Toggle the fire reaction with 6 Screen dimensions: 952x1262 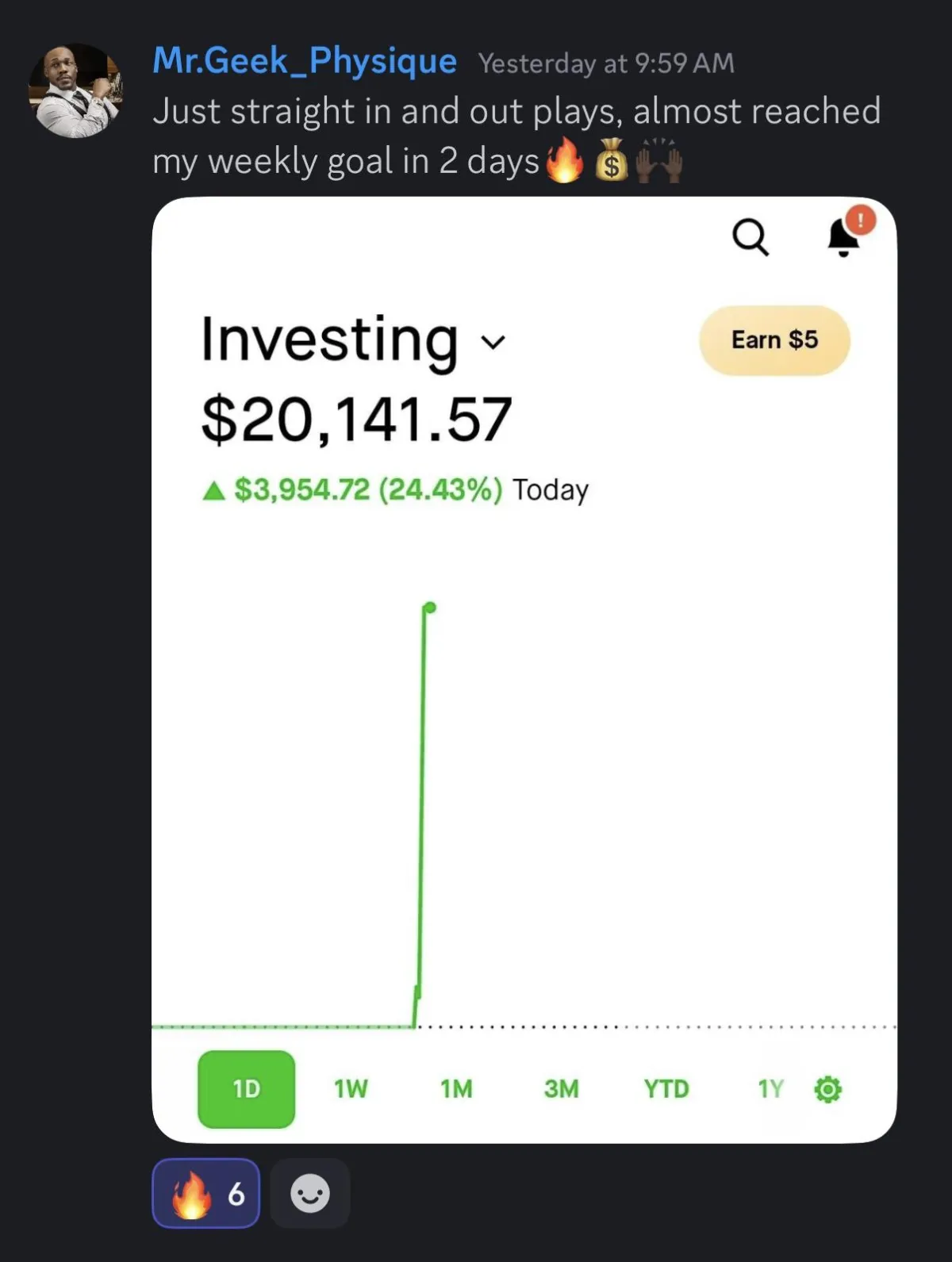(206, 1193)
